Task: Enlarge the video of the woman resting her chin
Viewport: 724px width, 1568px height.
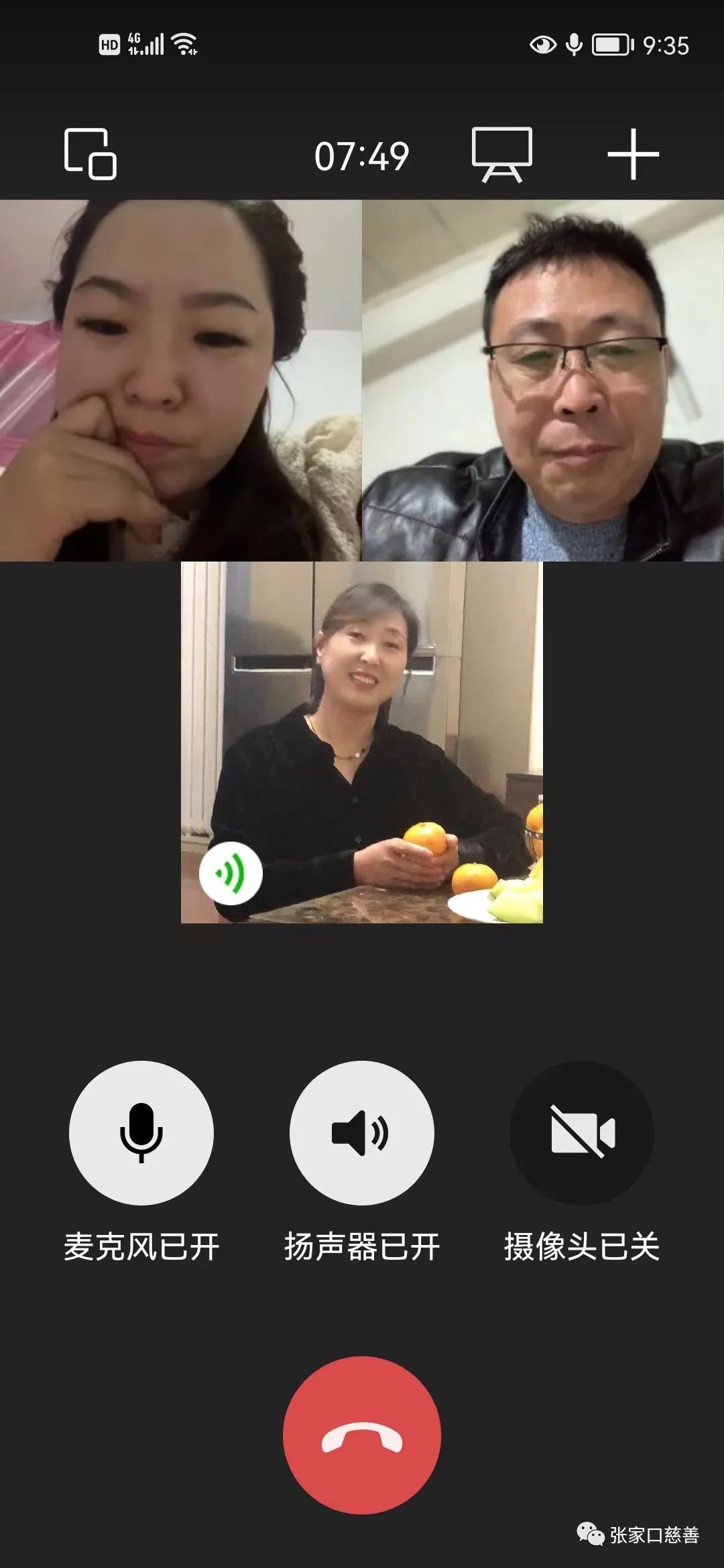Action: (x=180, y=380)
